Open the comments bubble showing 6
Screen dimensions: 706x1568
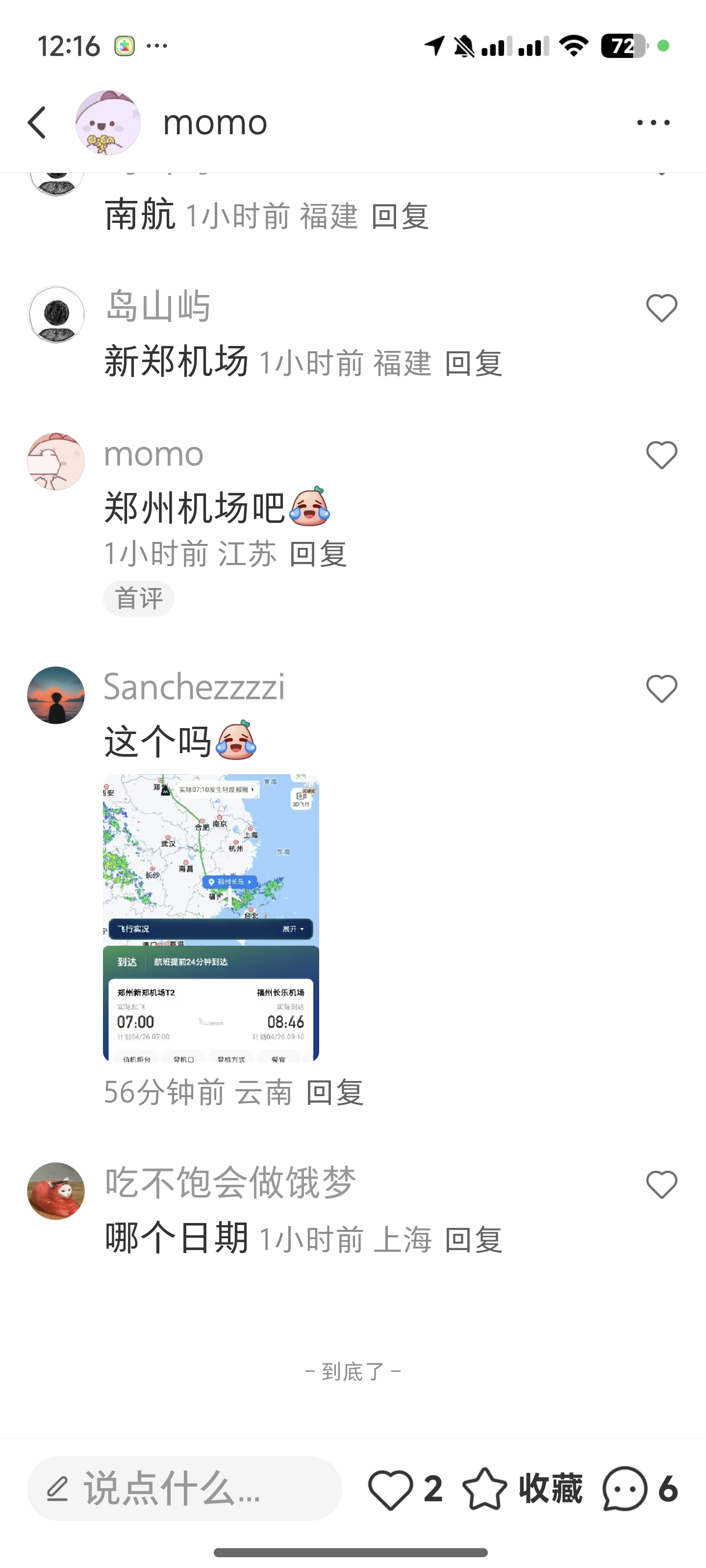click(640, 1489)
